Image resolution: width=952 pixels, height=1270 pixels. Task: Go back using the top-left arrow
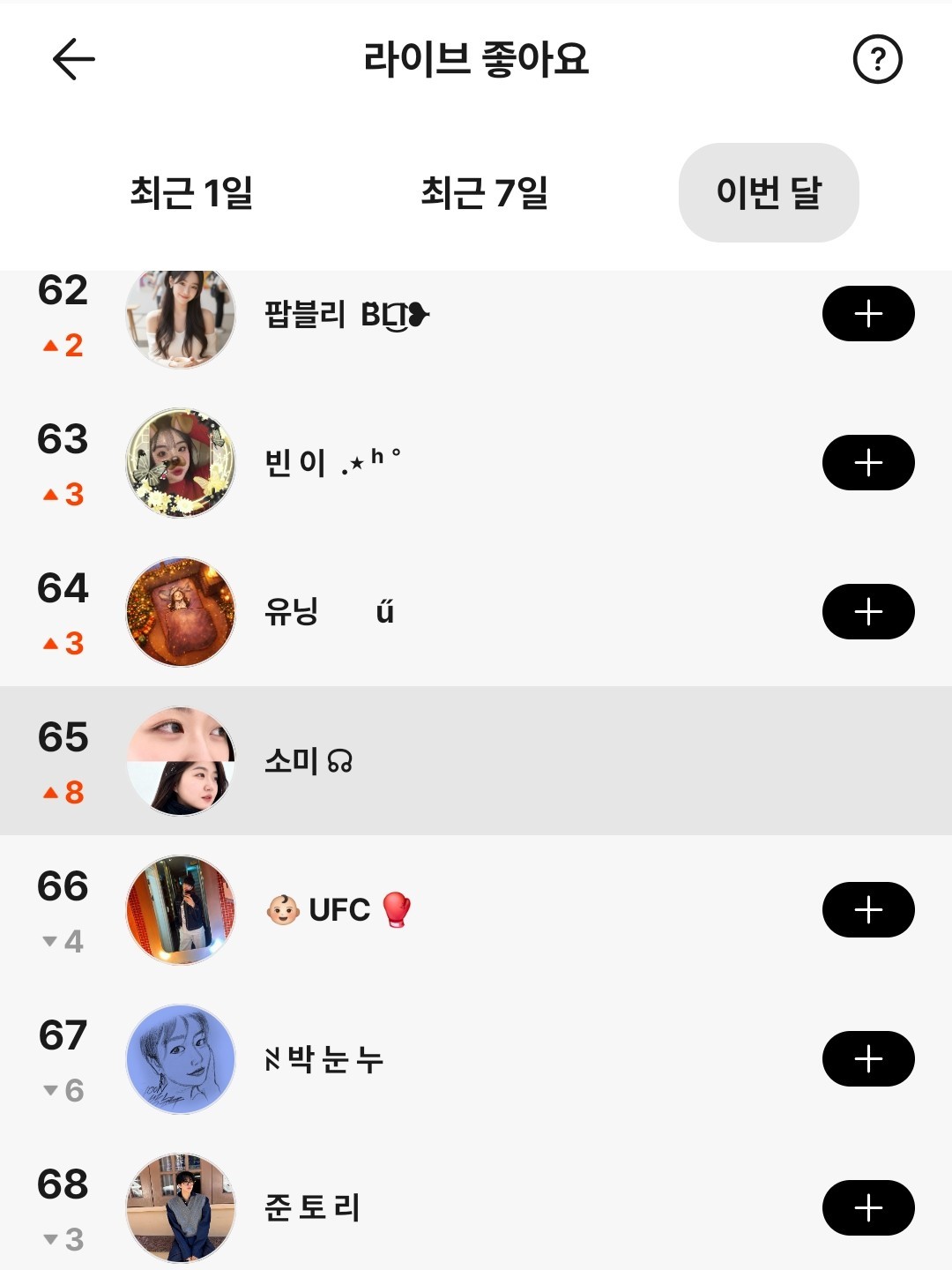[74, 60]
